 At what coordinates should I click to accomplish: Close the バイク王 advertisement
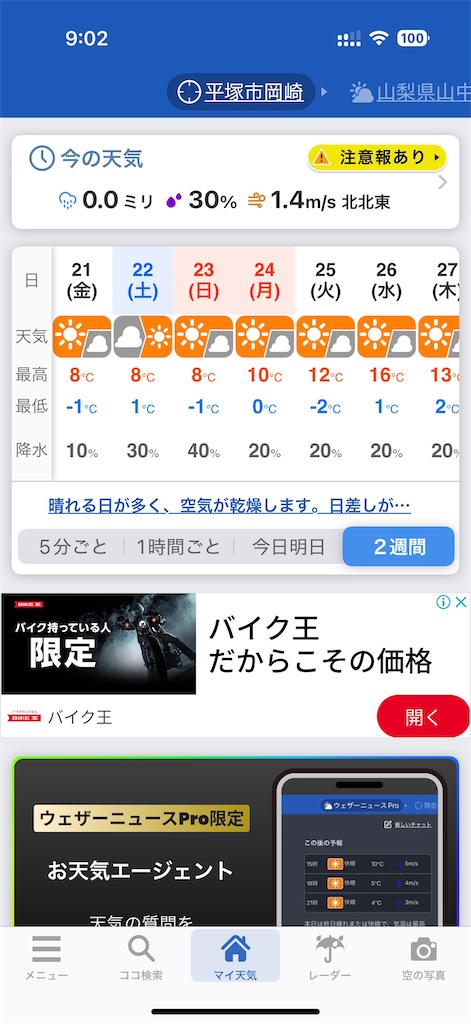coord(461,602)
